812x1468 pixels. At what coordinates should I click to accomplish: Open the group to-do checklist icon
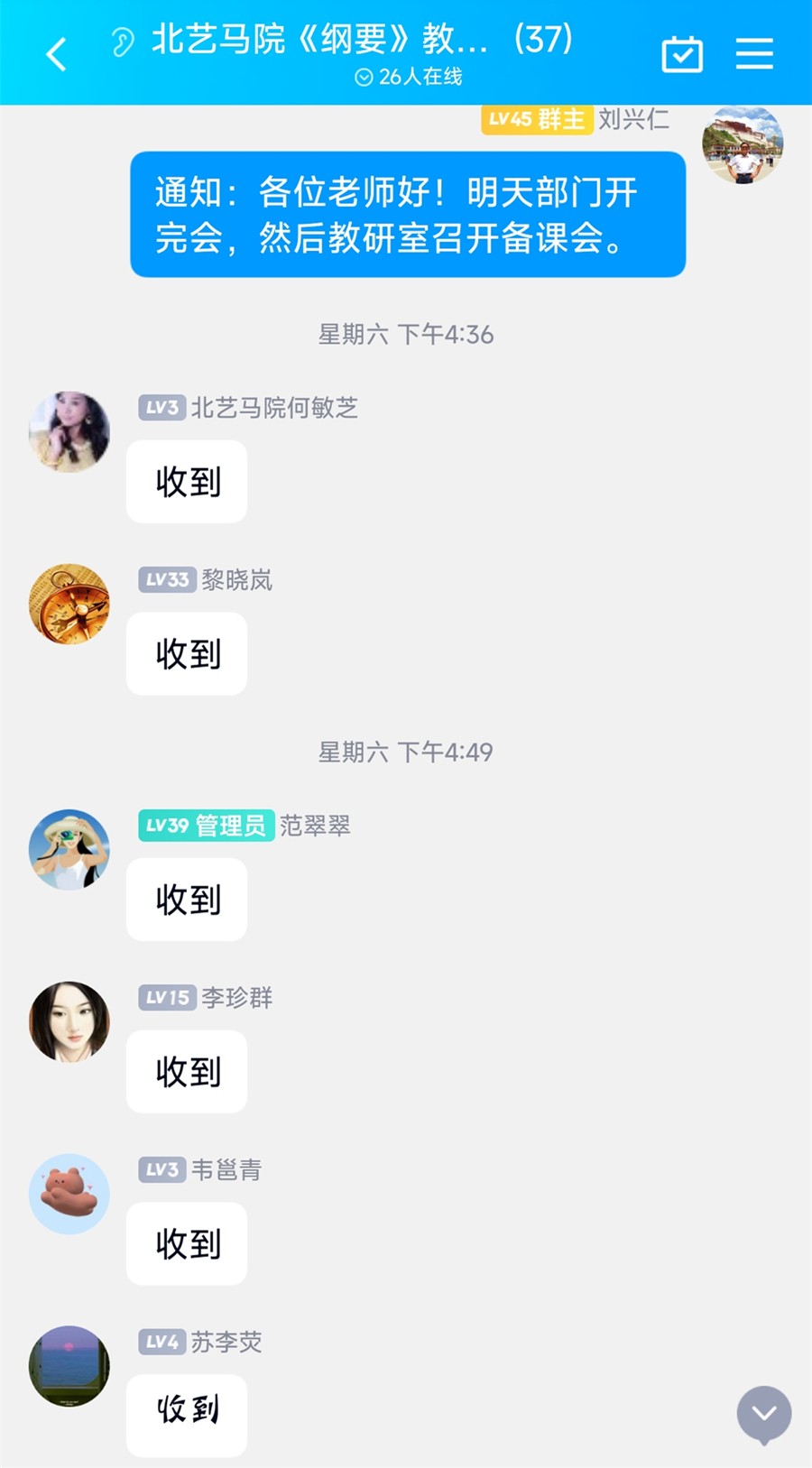click(682, 53)
